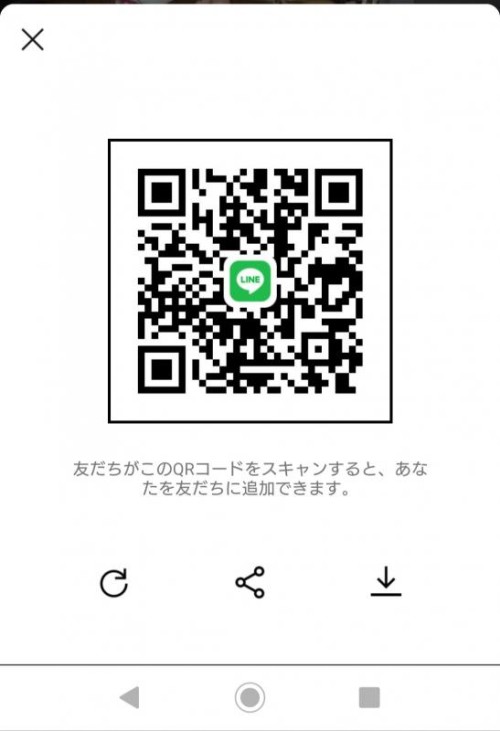Go to the home screen
Image resolution: width=500 pixels, height=731 pixels.
tap(250, 697)
